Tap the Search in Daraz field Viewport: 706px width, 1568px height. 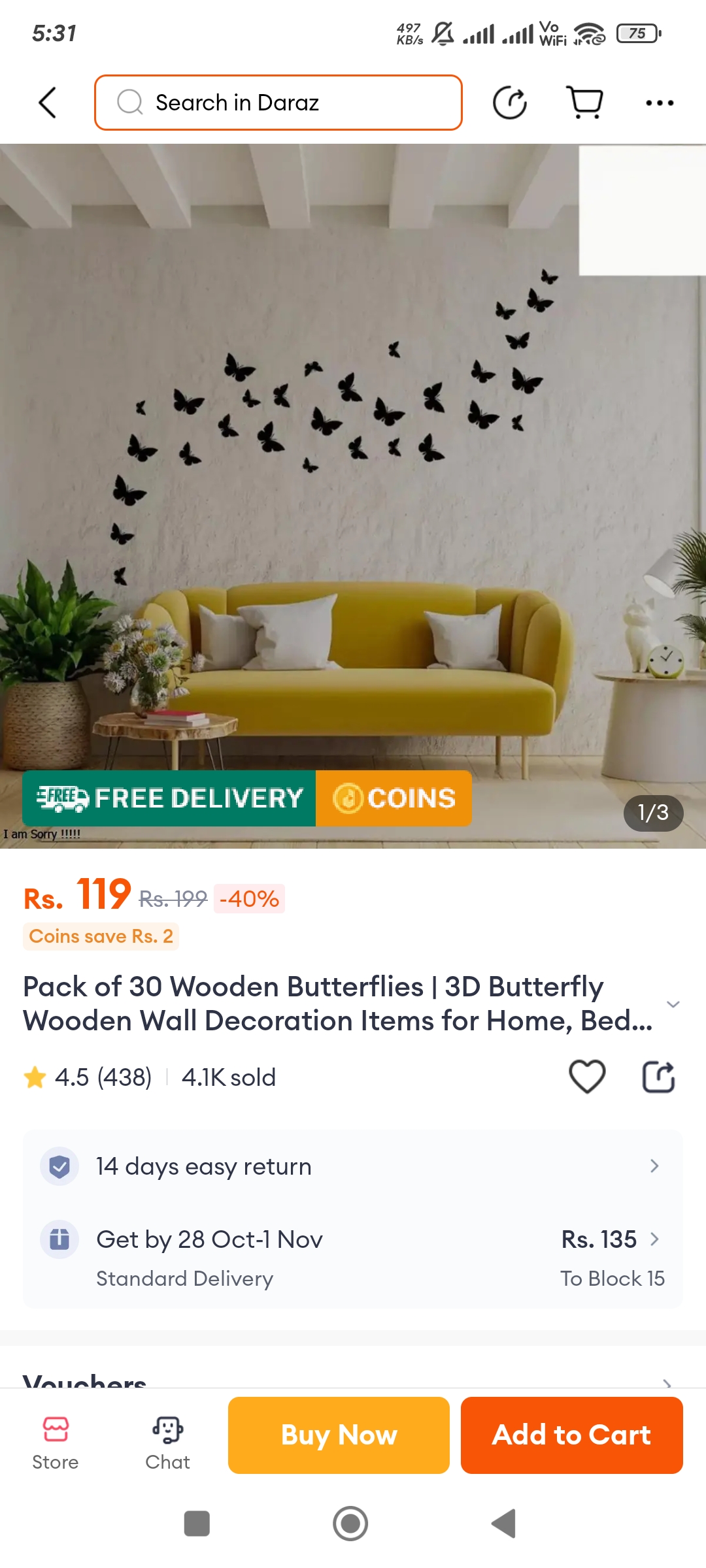(x=278, y=103)
